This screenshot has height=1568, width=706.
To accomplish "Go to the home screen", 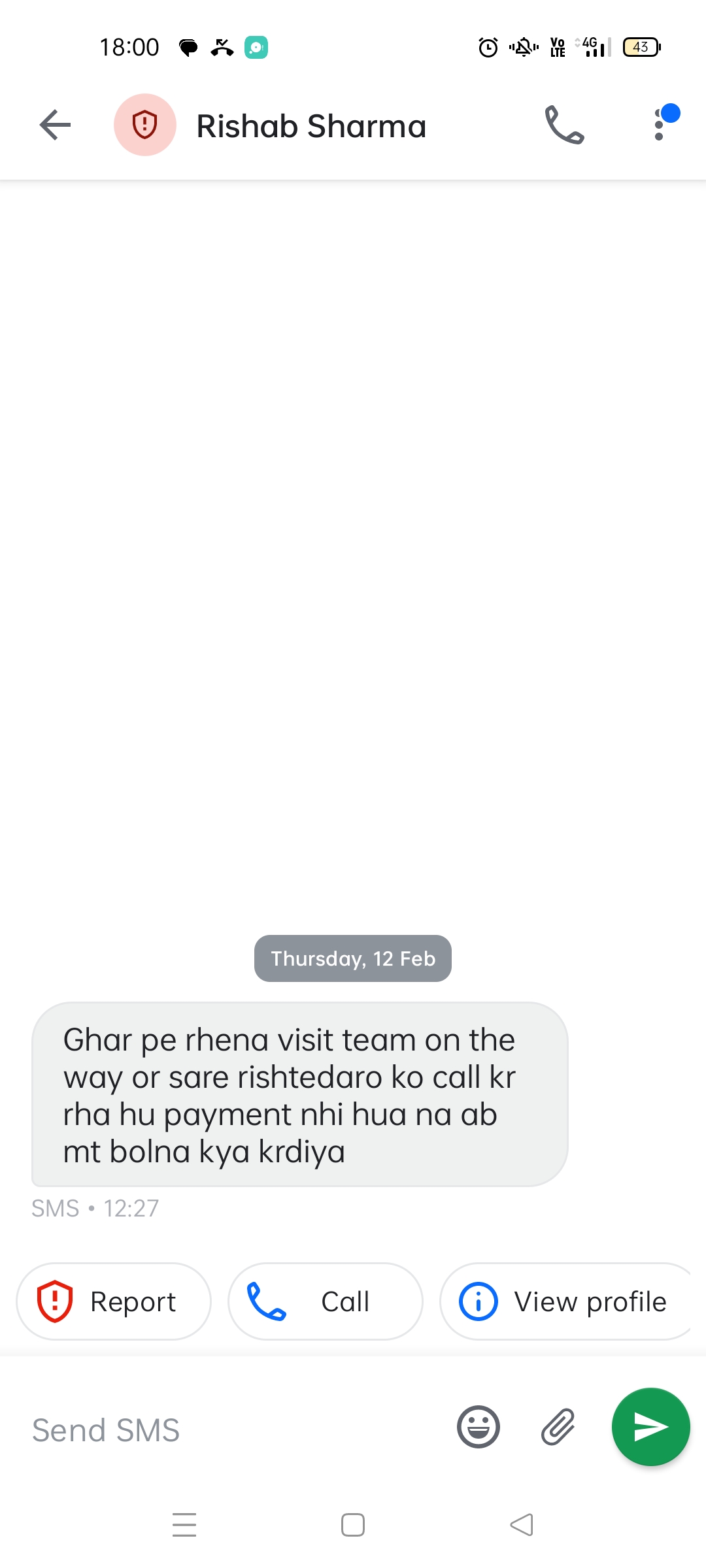I will (x=353, y=1525).
